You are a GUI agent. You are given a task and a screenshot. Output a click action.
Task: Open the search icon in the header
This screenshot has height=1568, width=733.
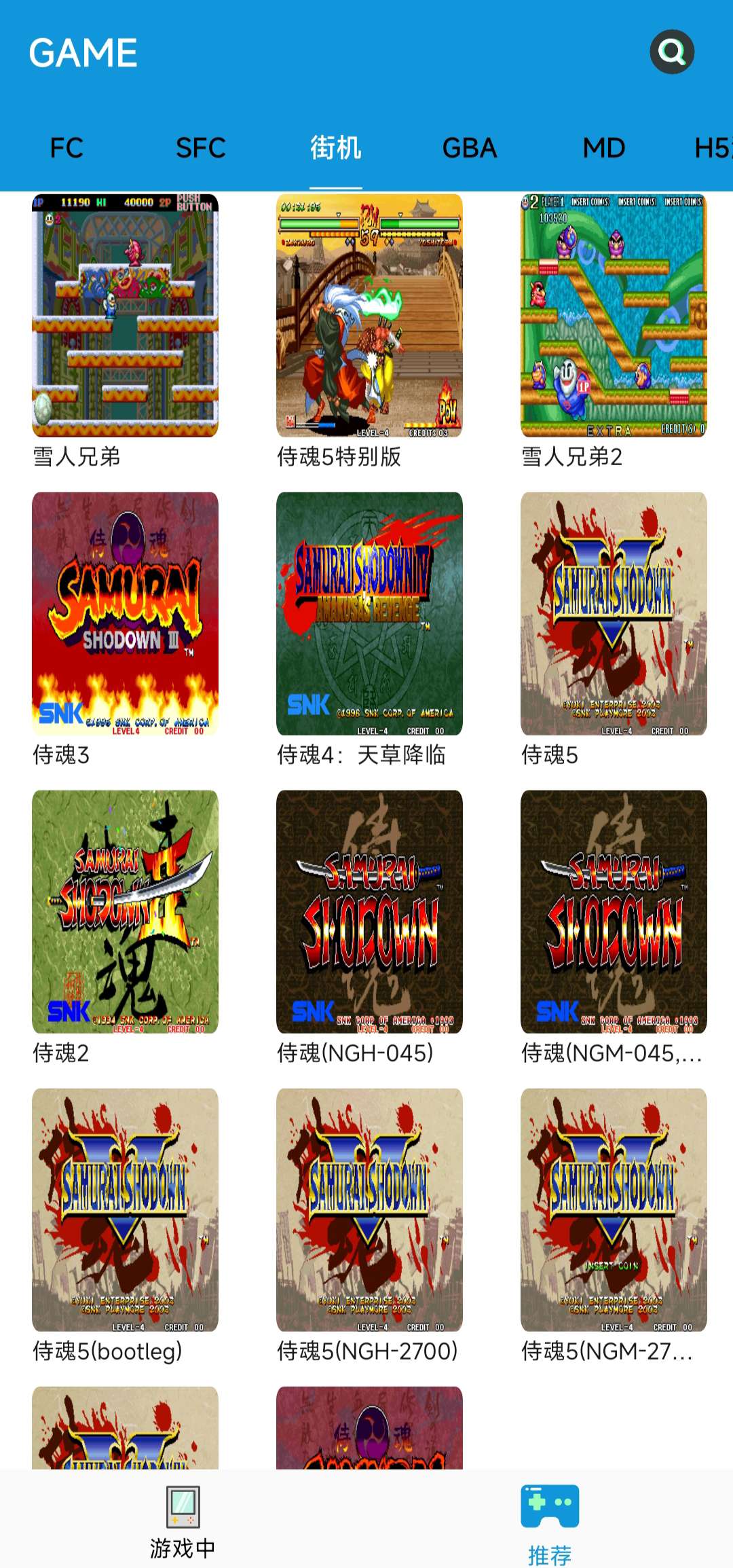coord(671,52)
